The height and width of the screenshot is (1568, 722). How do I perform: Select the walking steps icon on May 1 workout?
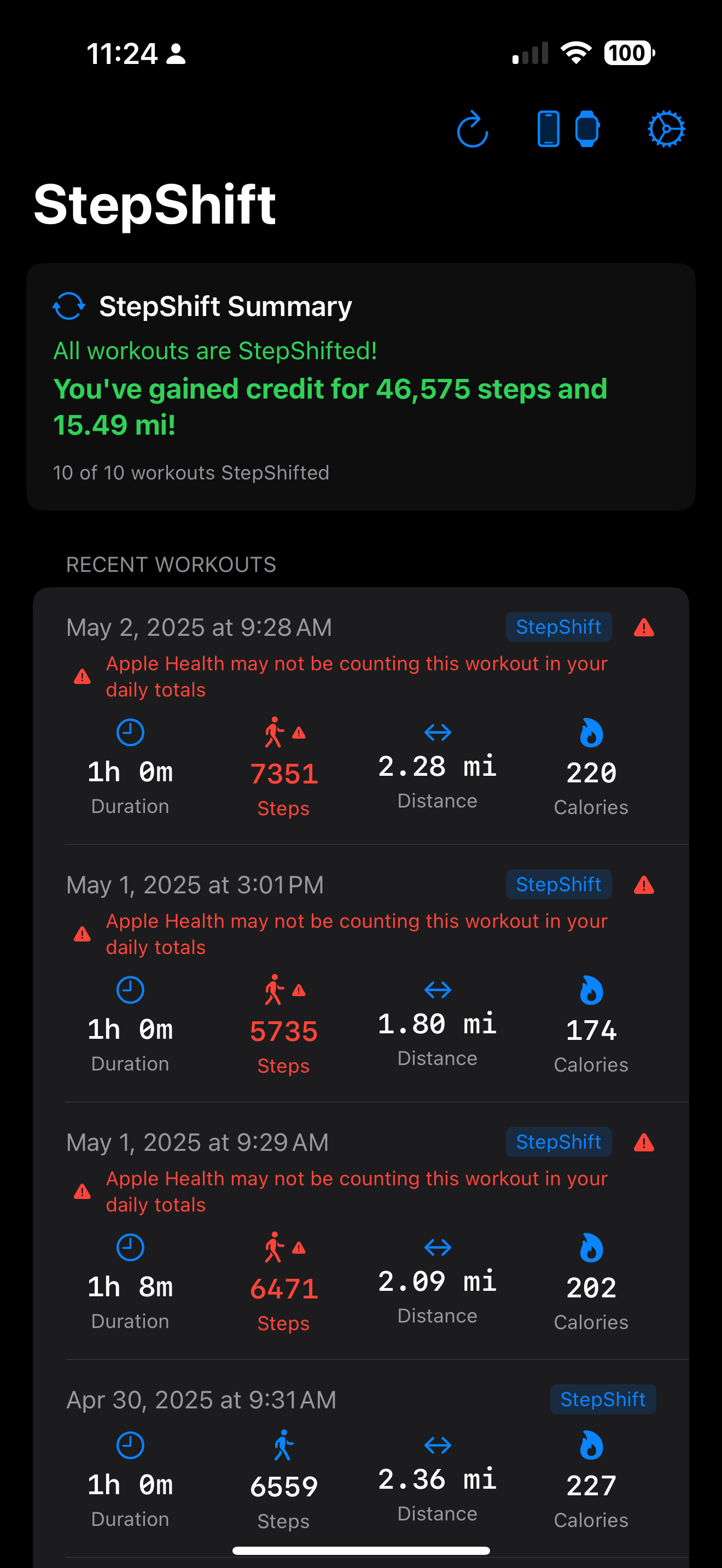[x=275, y=990]
